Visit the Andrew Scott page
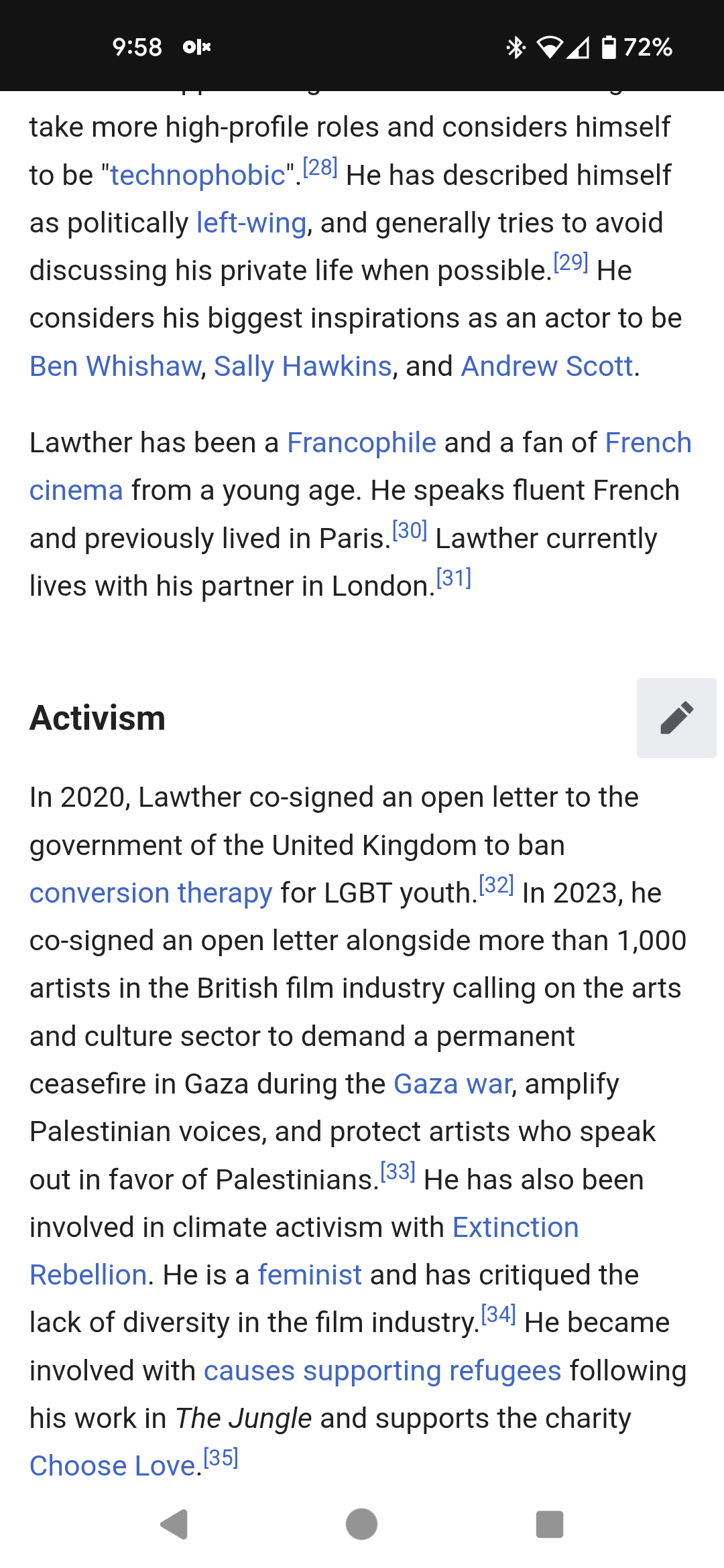The image size is (724, 1568). [x=547, y=367]
